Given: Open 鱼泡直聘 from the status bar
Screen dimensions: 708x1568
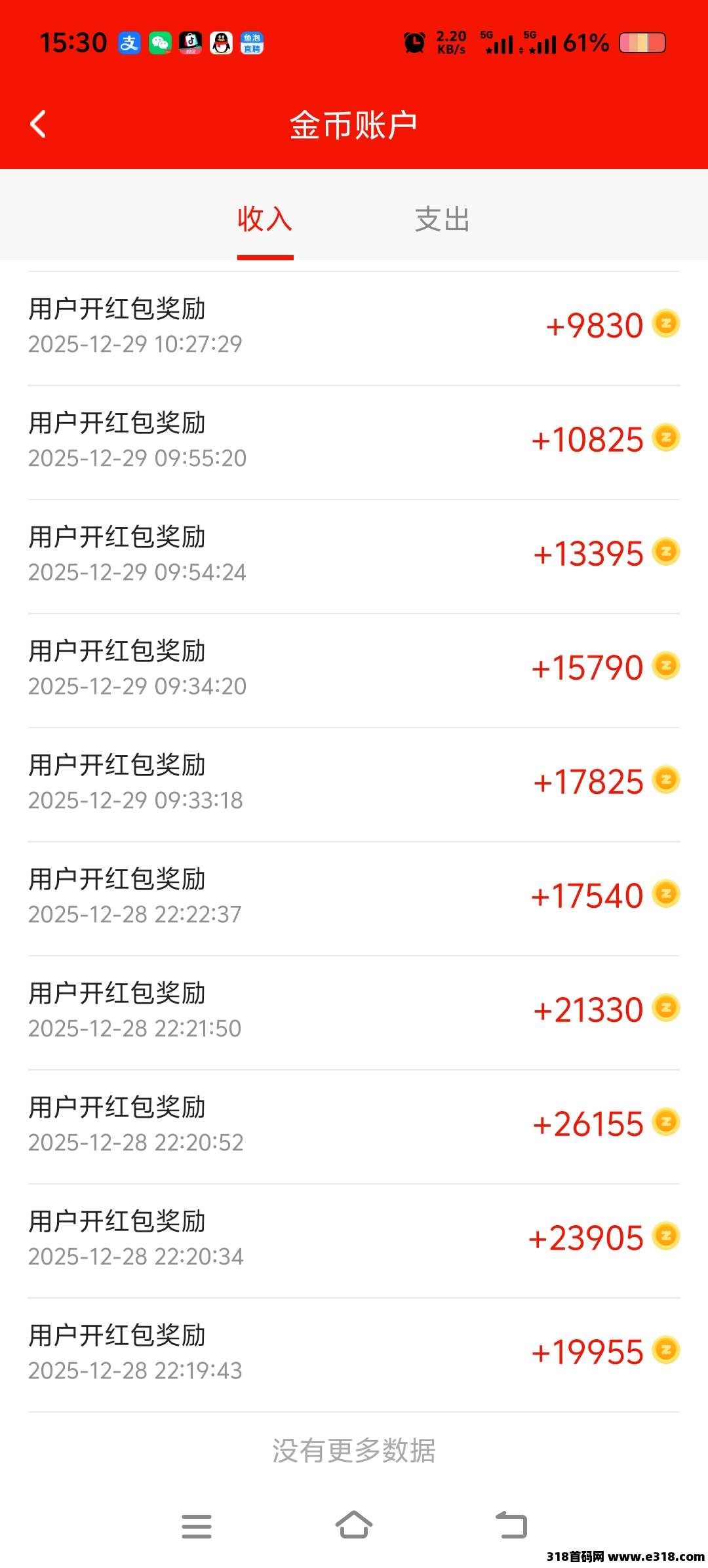Looking at the screenshot, I should click(x=252, y=41).
